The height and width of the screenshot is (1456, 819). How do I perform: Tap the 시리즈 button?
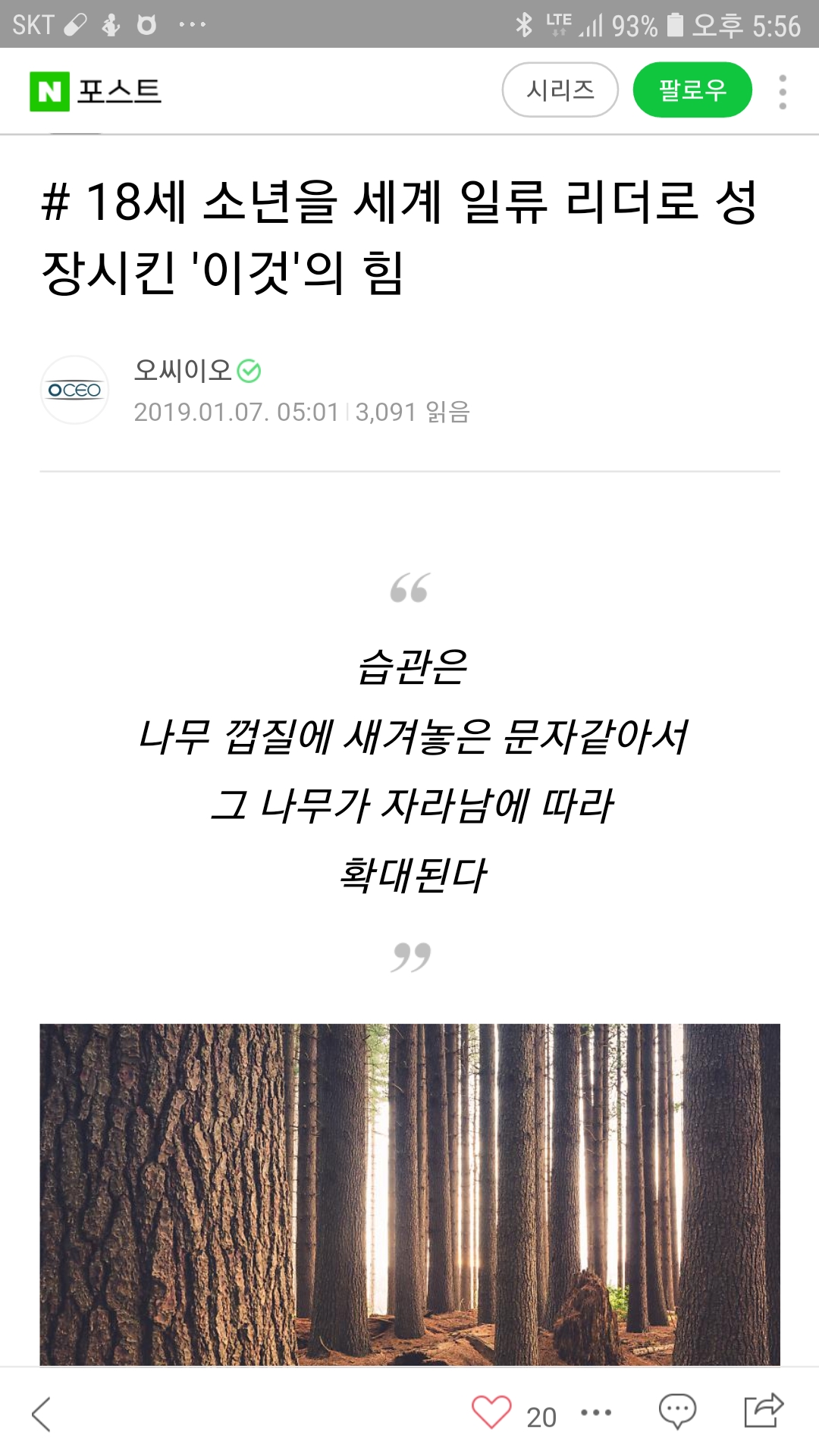pyautogui.click(x=560, y=90)
